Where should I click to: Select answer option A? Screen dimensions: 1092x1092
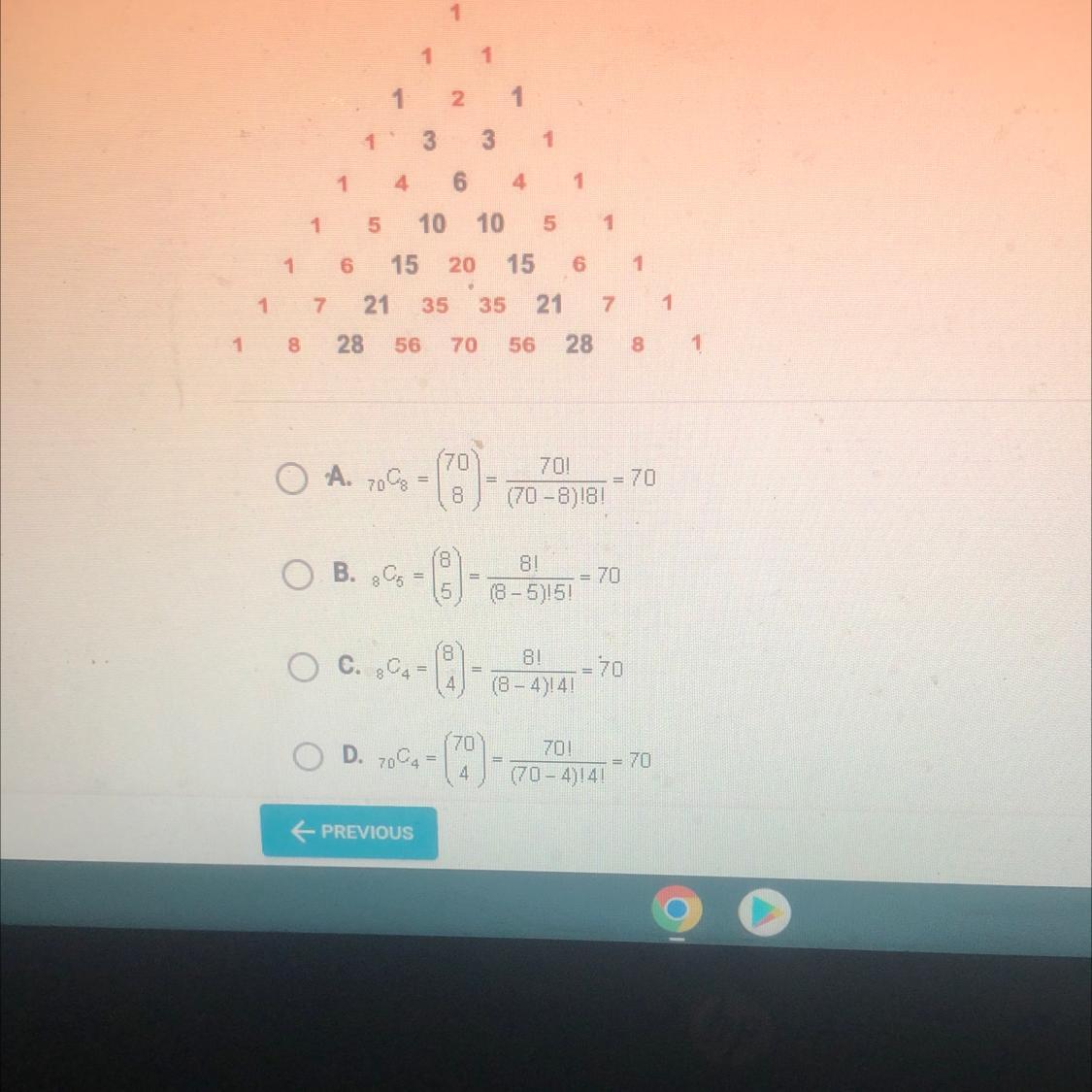pos(291,479)
